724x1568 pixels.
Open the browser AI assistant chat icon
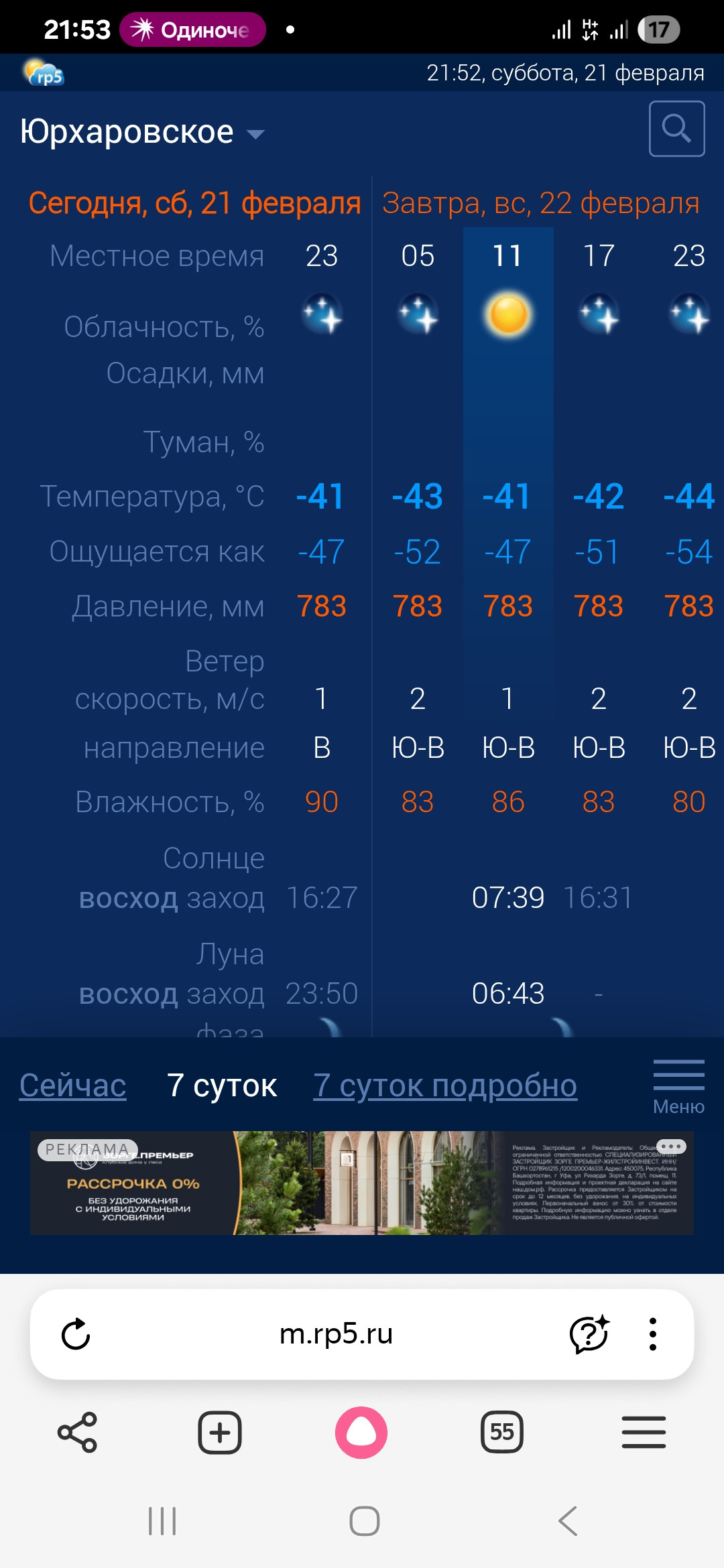(x=589, y=1334)
